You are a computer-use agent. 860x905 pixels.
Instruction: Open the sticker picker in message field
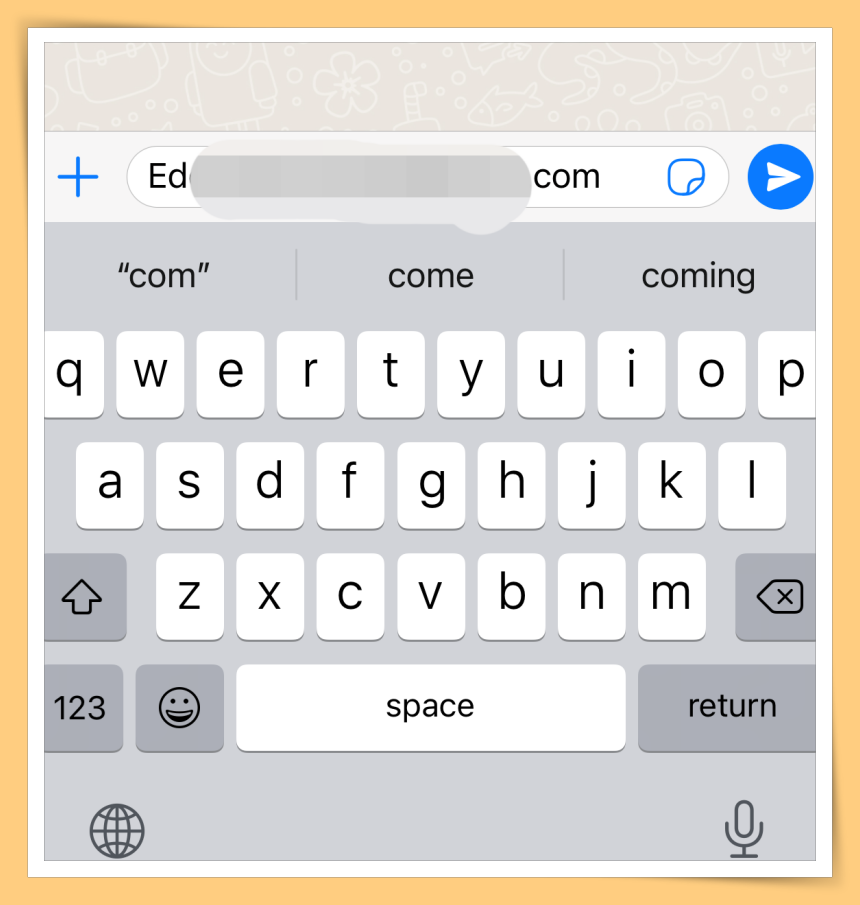tap(686, 178)
